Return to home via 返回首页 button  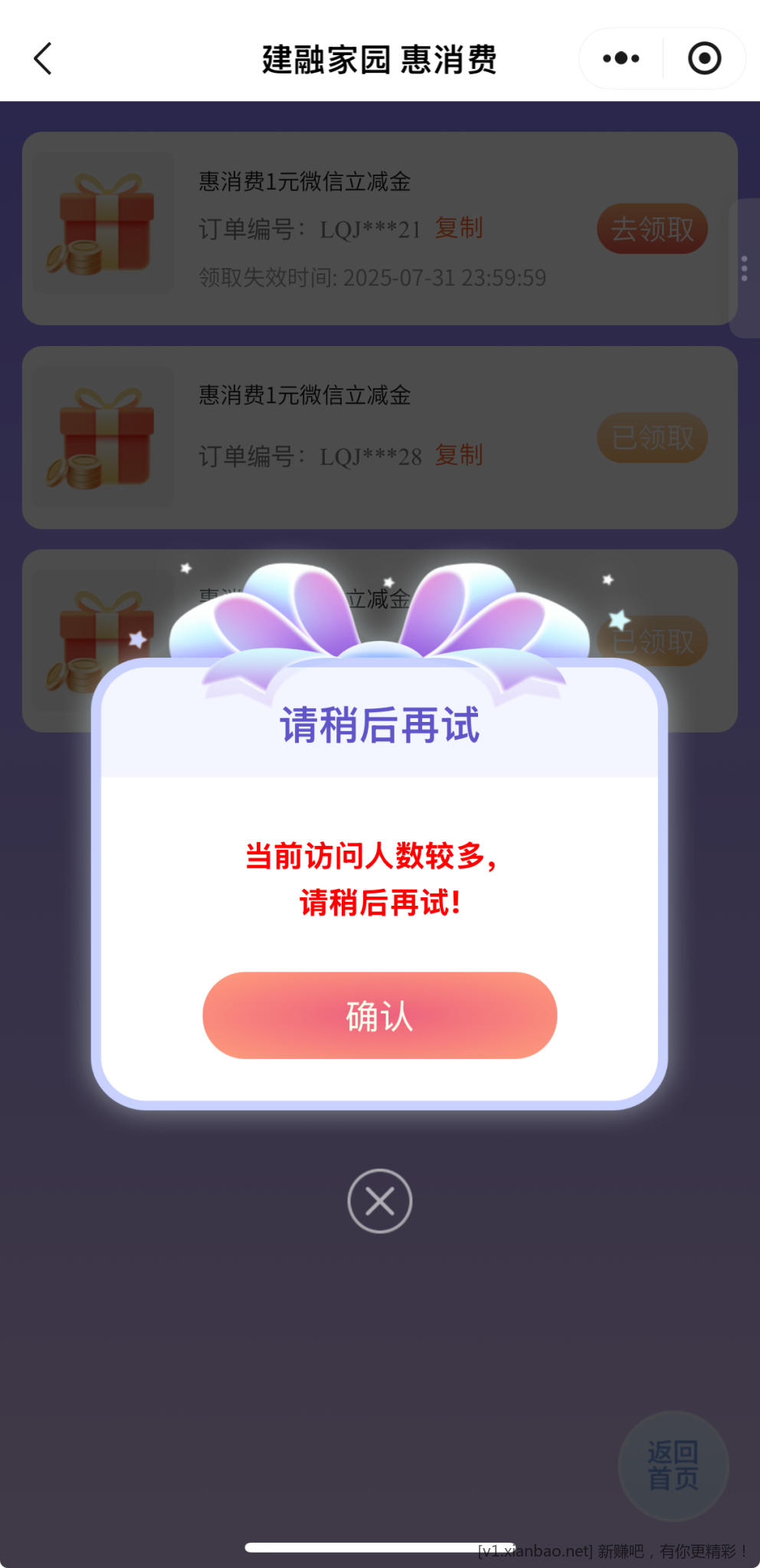673,1465
